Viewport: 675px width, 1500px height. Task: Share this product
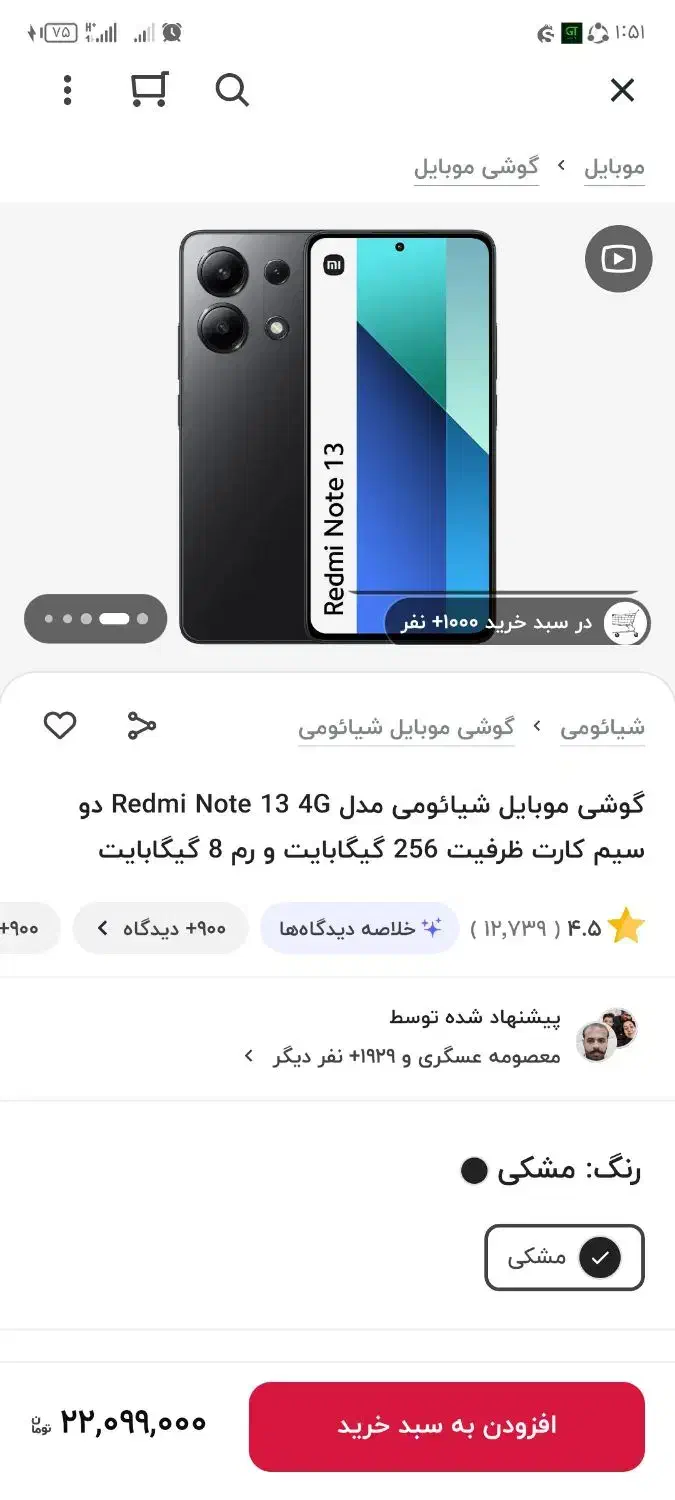(x=142, y=726)
